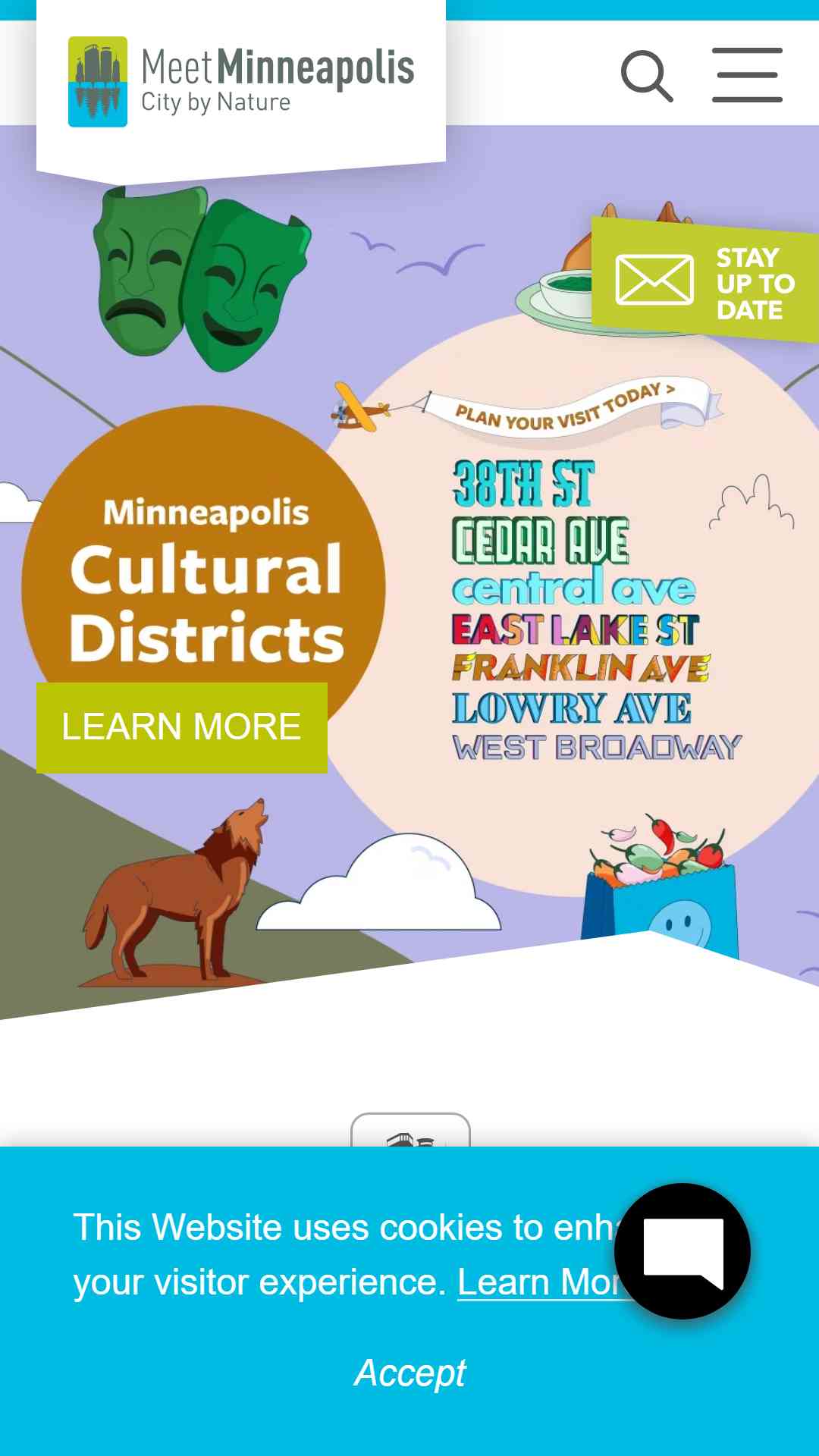Go to Meet Minneapolis homepage via logo
Screen dimensions: 819x1456
coord(241,82)
